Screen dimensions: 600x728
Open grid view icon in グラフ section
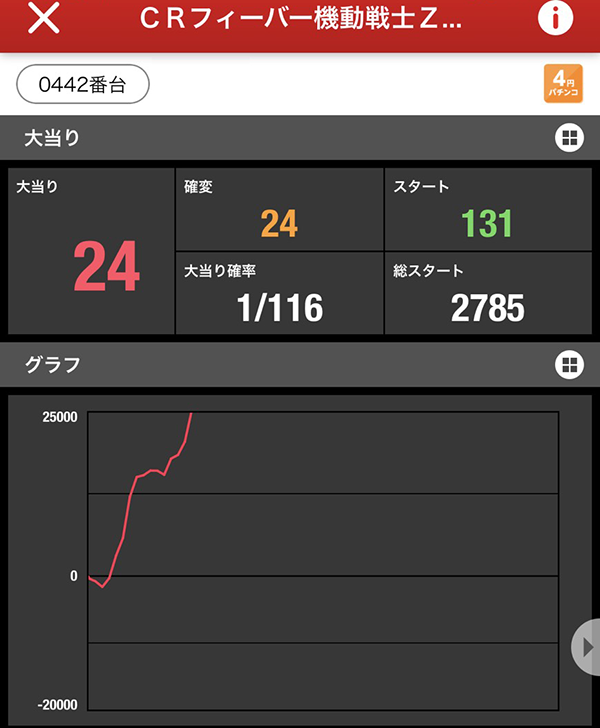pyautogui.click(x=569, y=366)
